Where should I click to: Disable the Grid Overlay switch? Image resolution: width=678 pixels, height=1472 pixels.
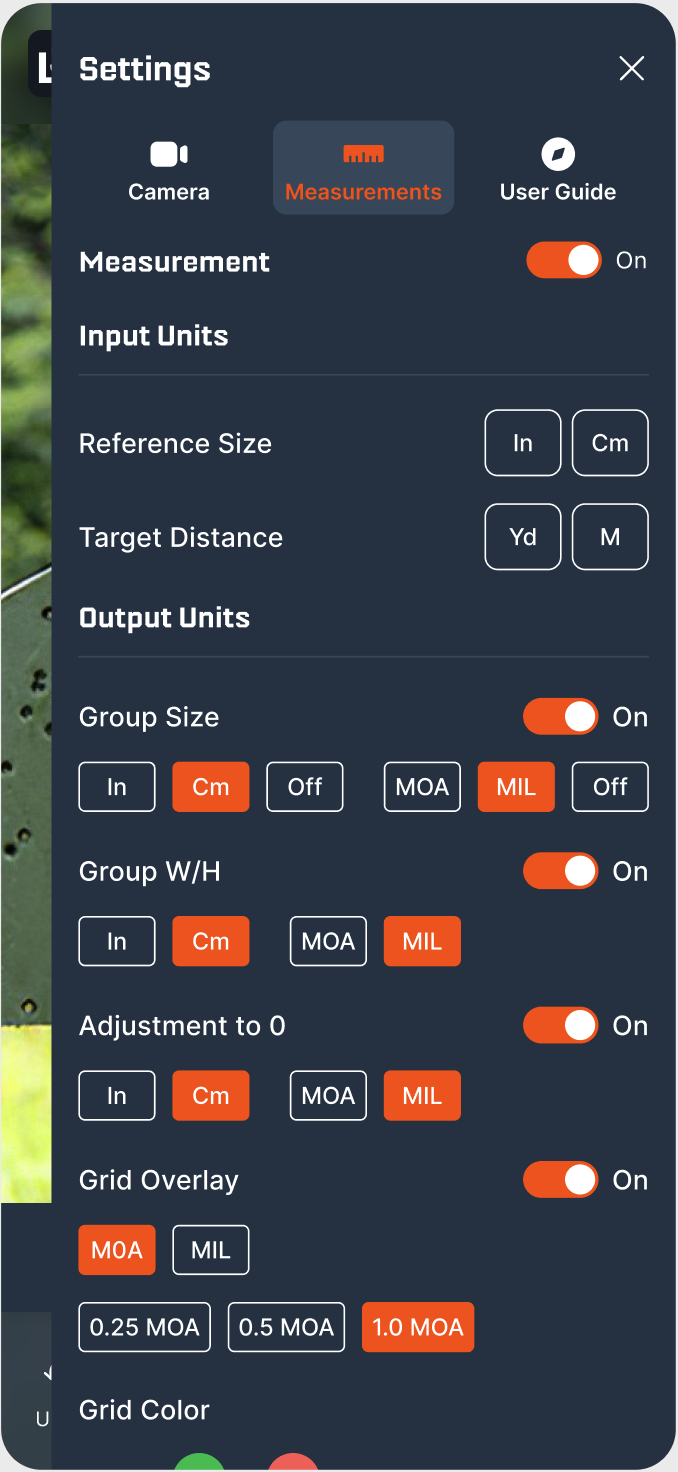561,1180
